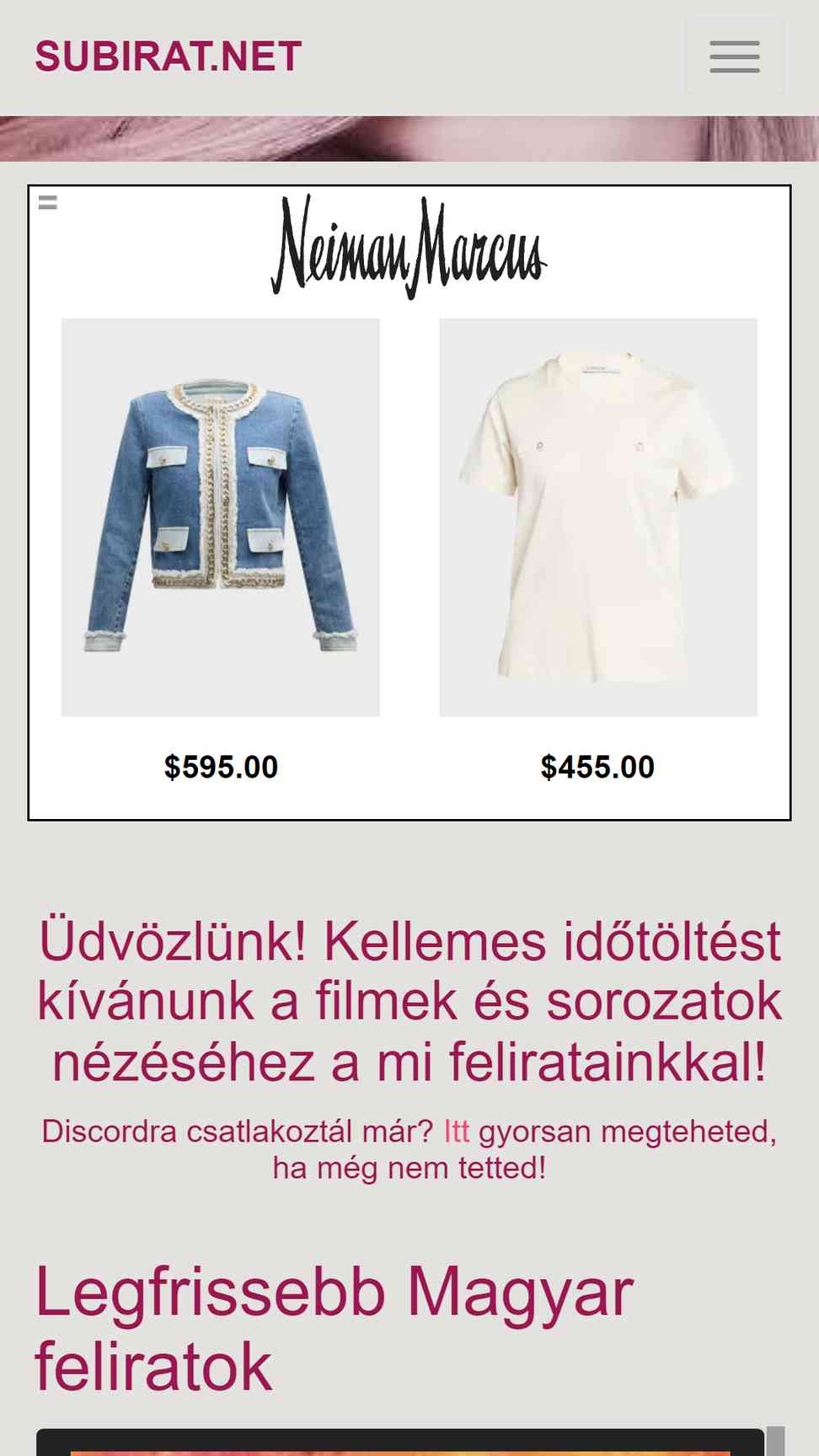The width and height of the screenshot is (819, 1456).
Task: Open the hamburger navigation menu
Action: pyautogui.click(x=734, y=56)
